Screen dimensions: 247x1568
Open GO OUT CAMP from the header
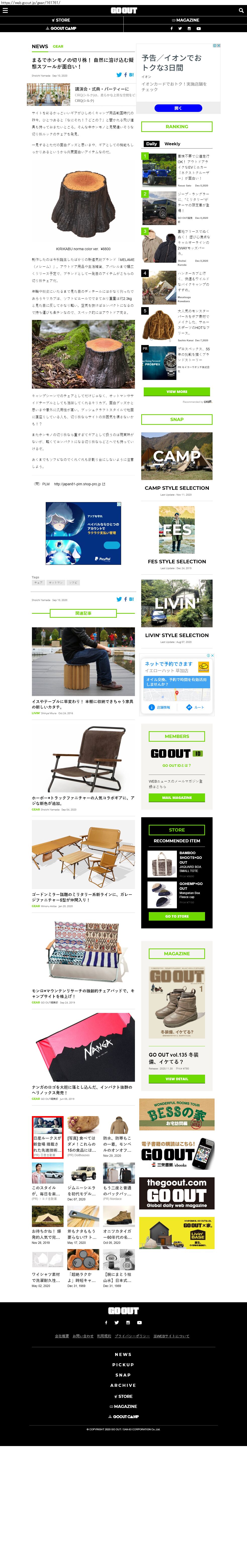[x=62, y=28]
